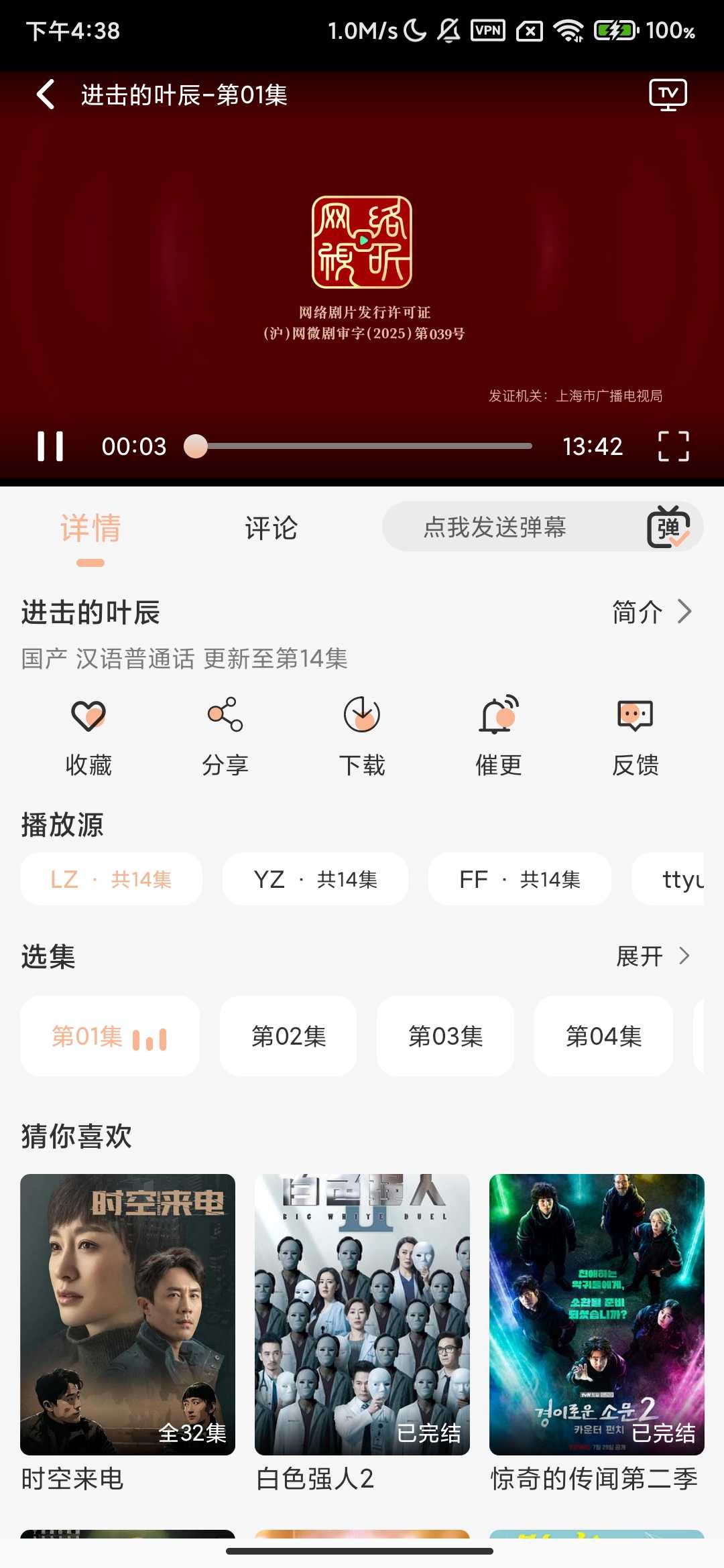Tap the 催更 update reminder bell
The height and width of the screenshot is (1568, 724).
[497, 734]
